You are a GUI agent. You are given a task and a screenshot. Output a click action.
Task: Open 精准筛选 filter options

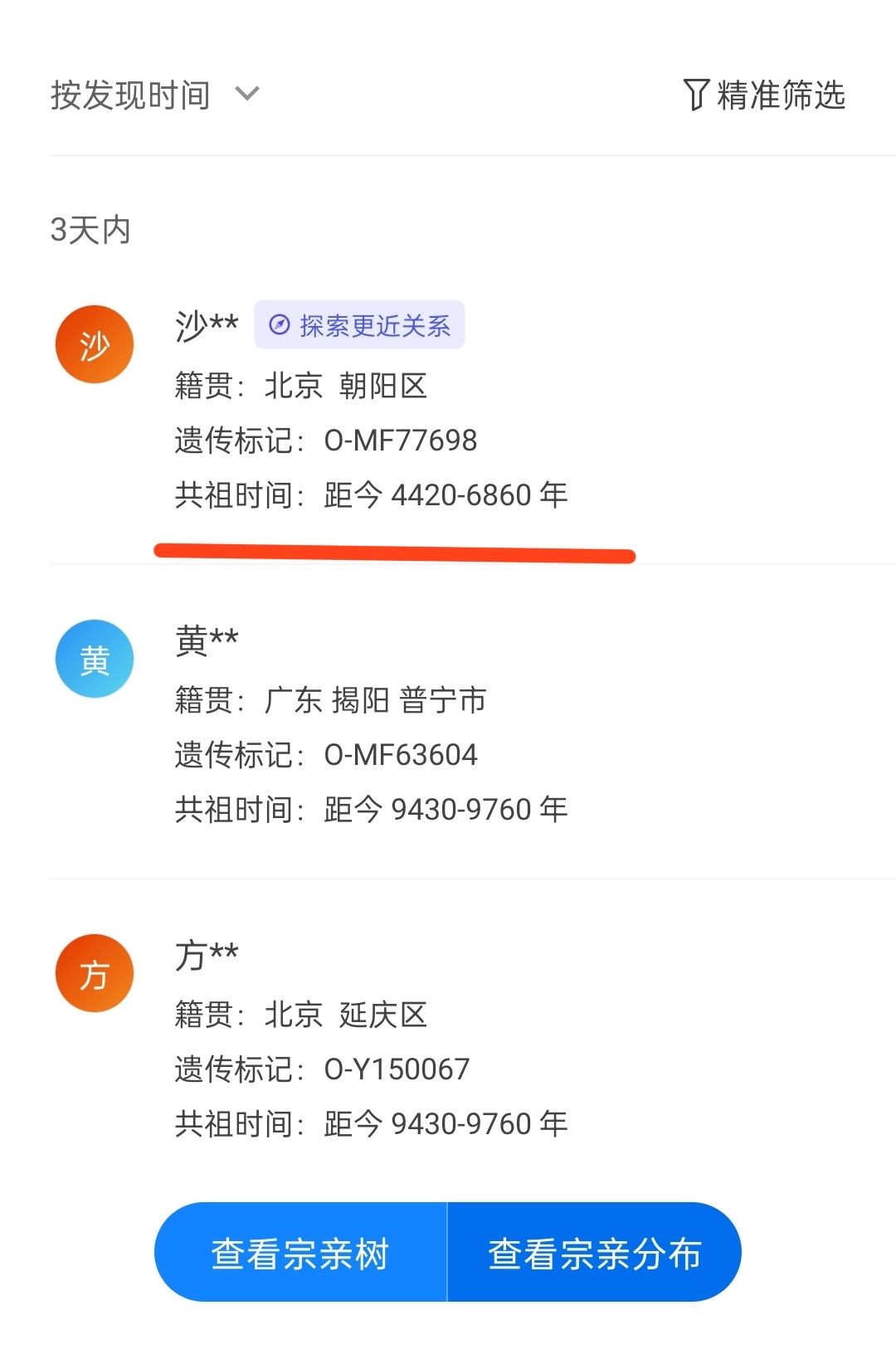coord(763,95)
